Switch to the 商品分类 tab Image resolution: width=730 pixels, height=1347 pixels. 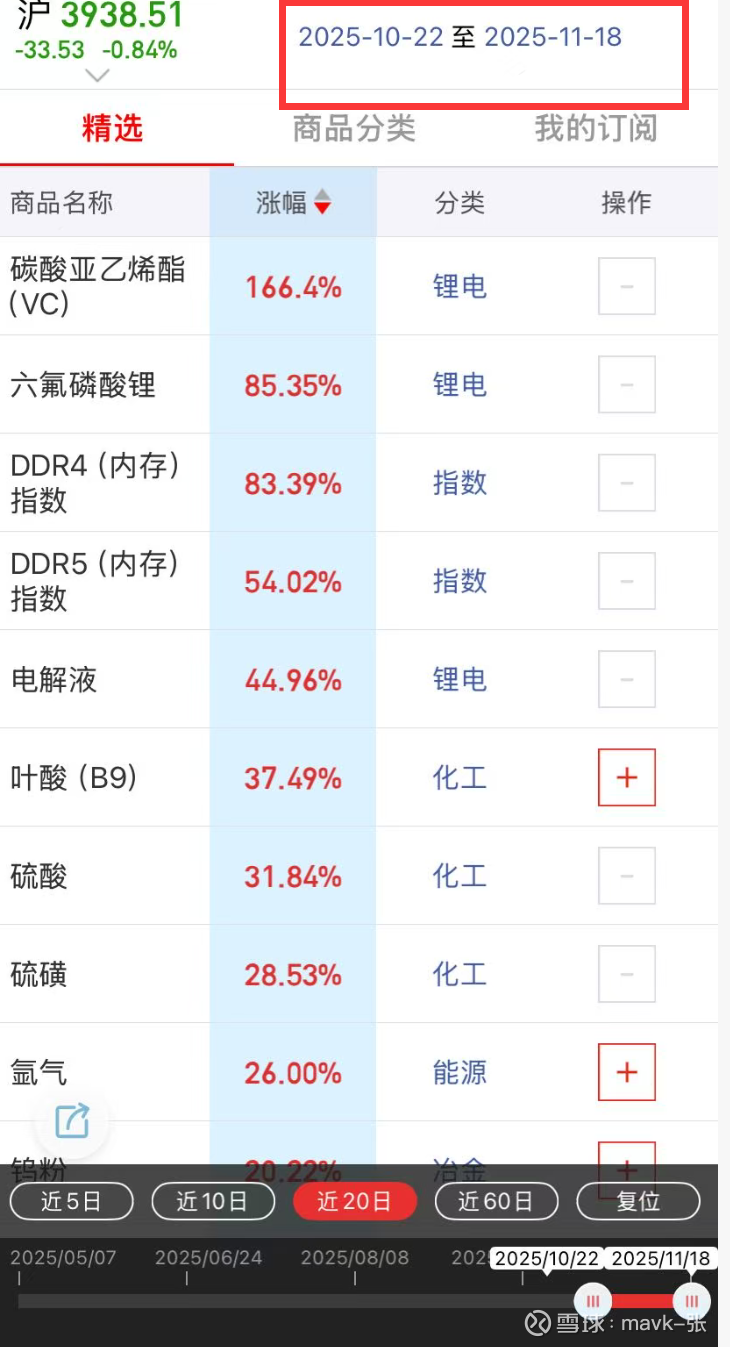[354, 128]
